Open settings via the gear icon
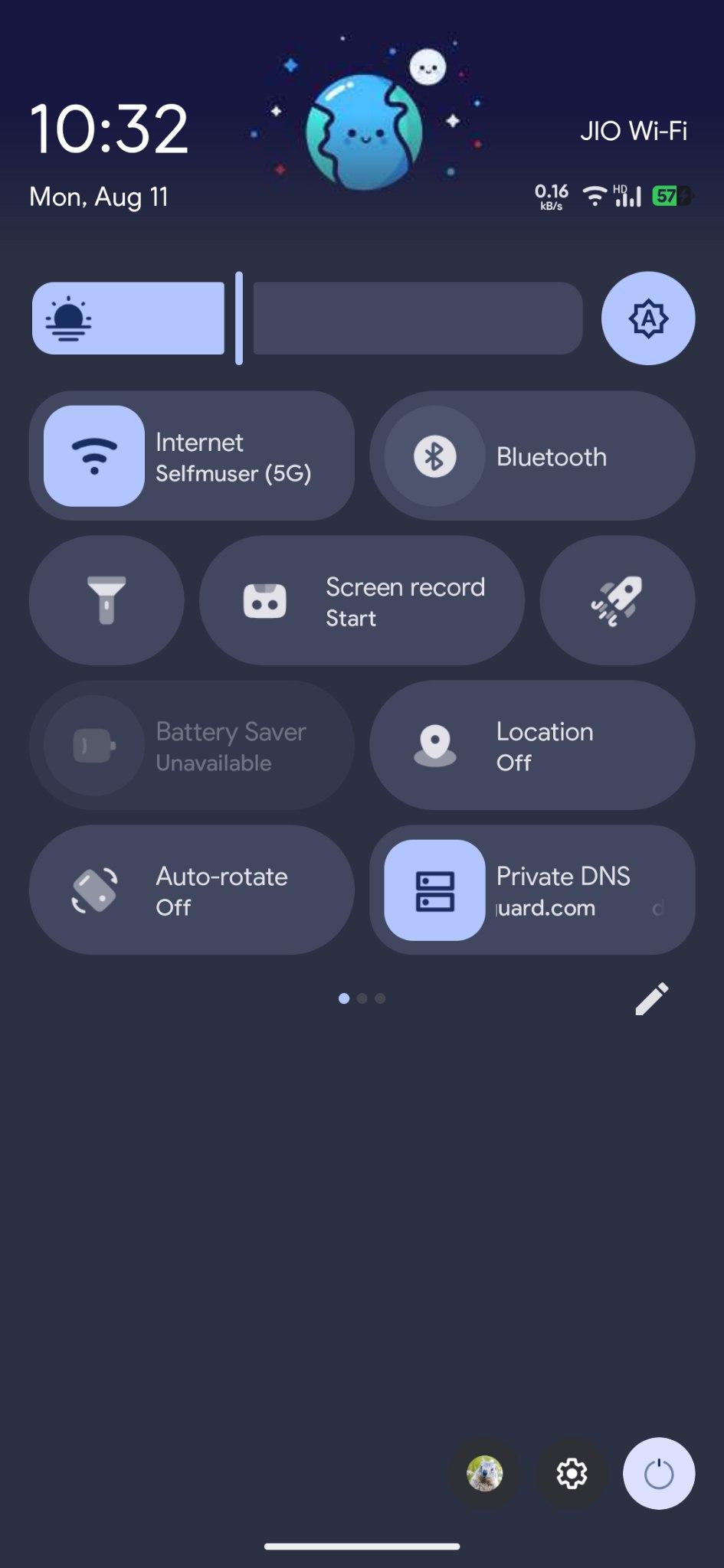Image resolution: width=724 pixels, height=1568 pixels. (x=572, y=1473)
